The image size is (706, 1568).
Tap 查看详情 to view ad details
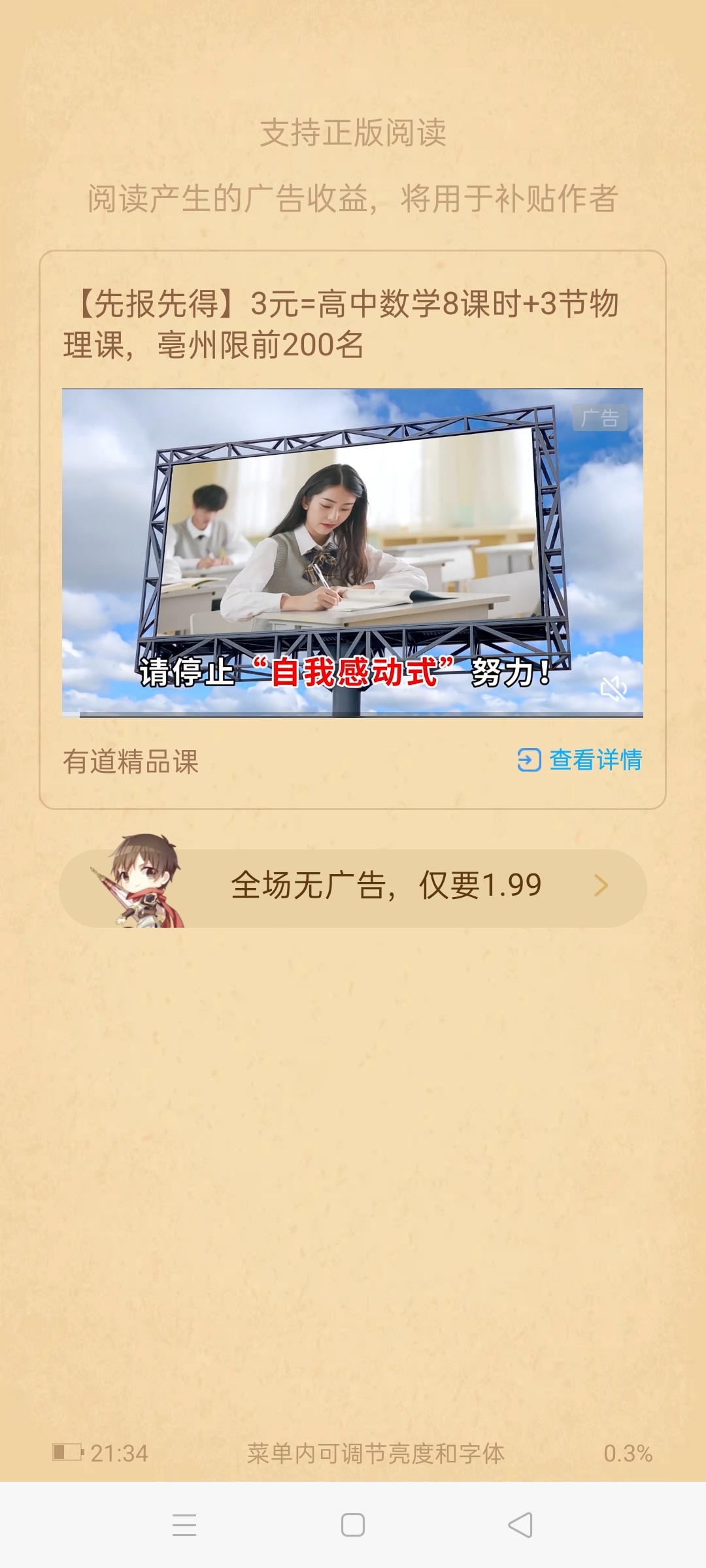(579, 760)
